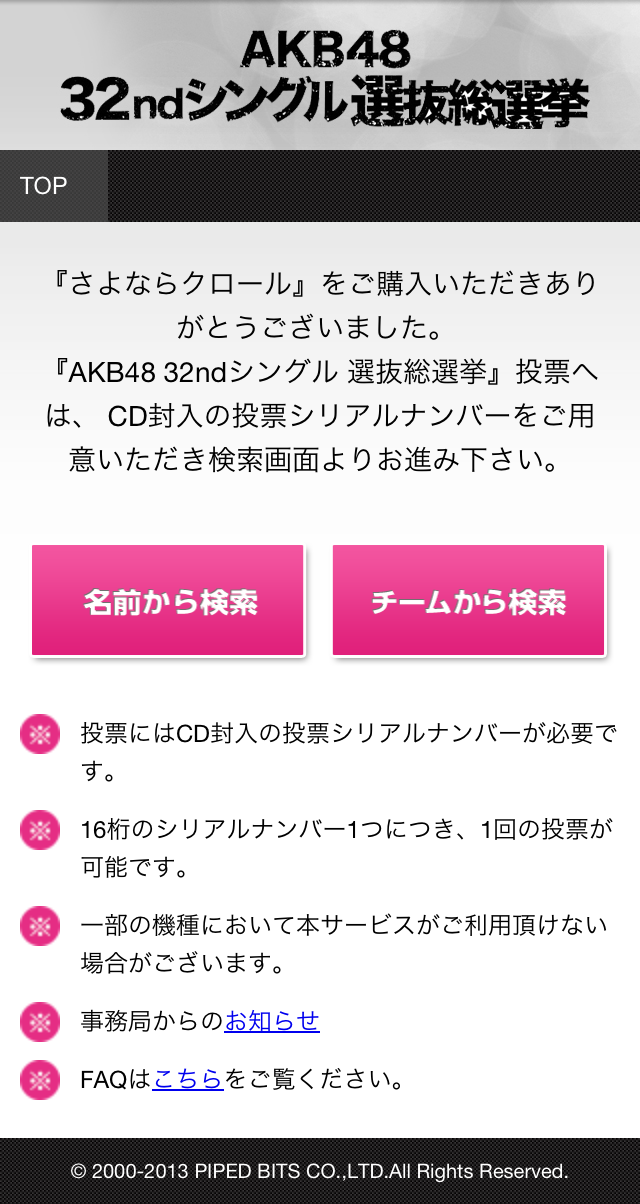The image size is (640, 1204).
Task: Open the お知らせ link
Action: click(x=272, y=1021)
